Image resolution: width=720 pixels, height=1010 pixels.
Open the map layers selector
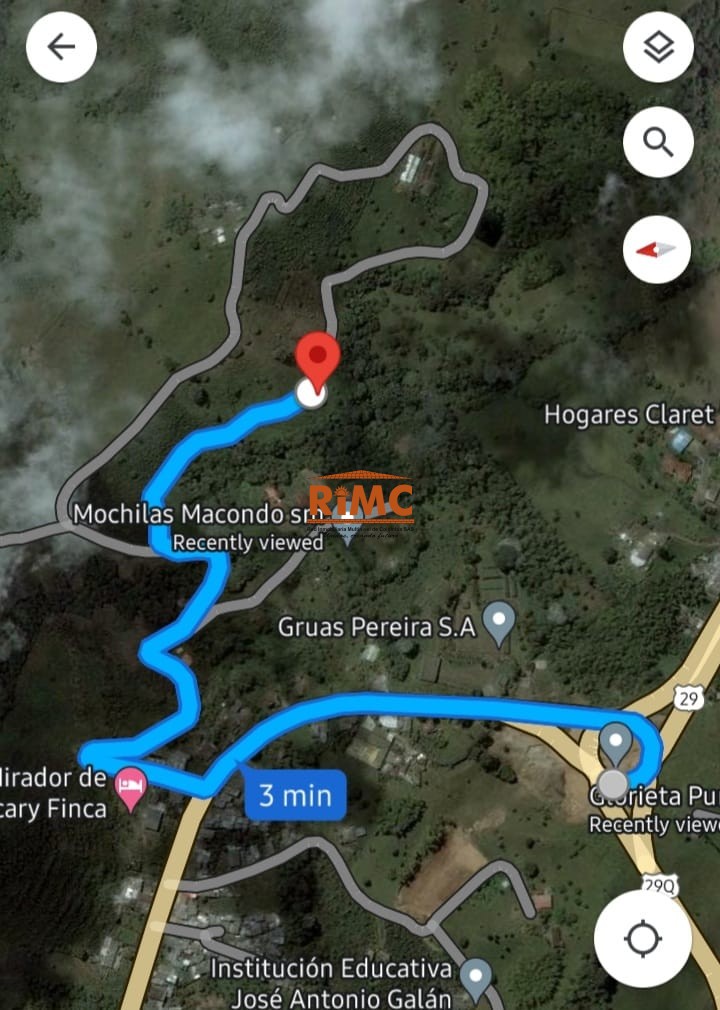pyautogui.click(x=658, y=47)
